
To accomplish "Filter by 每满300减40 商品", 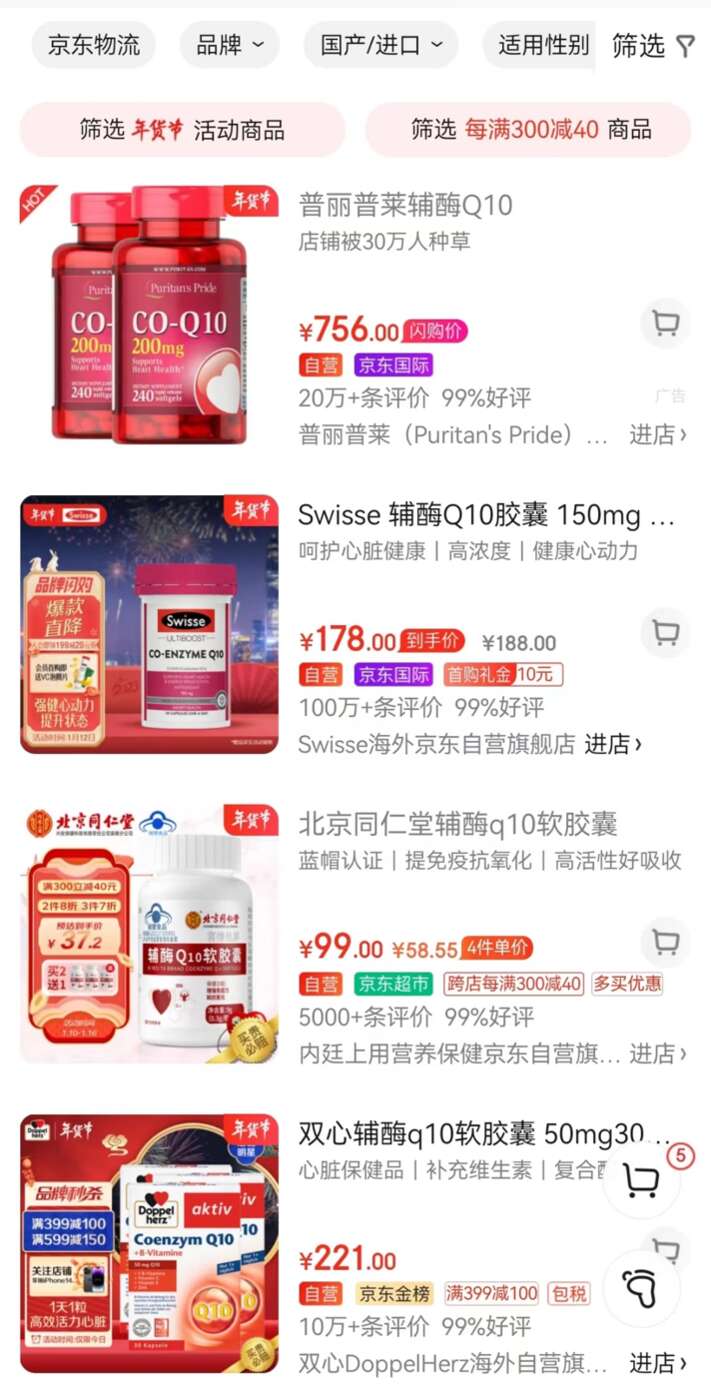I will tap(530, 130).
